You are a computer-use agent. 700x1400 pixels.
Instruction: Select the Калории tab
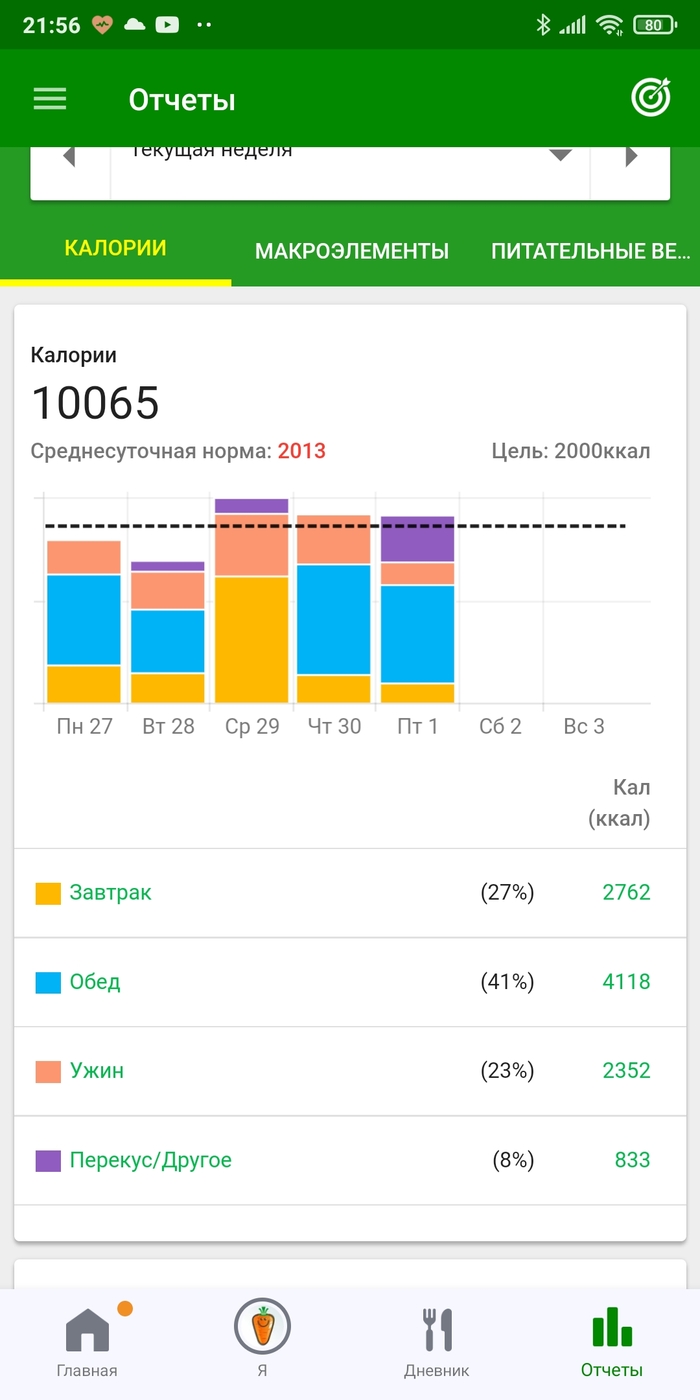[115, 249]
